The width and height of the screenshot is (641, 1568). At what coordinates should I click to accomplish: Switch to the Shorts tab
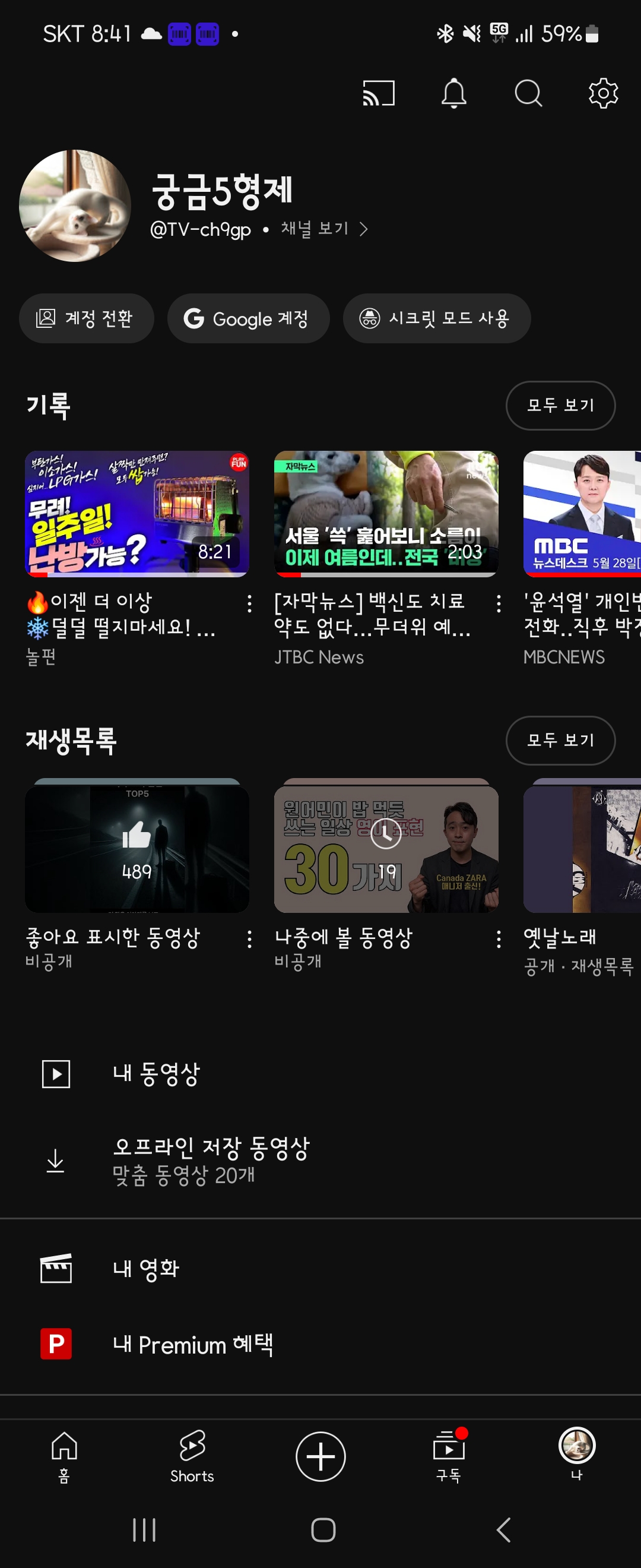click(x=192, y=1456)
